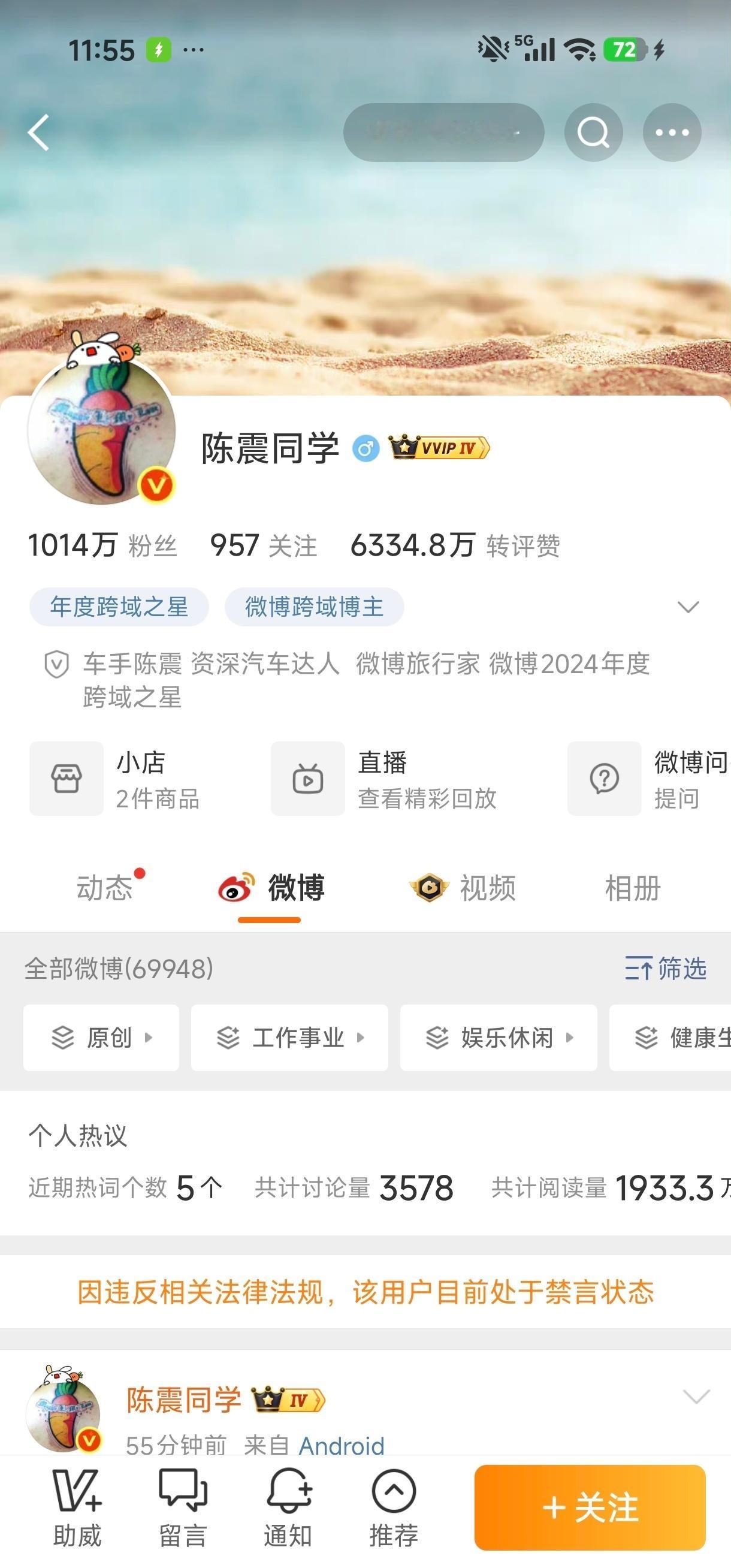Expand the profile badges with the chevron
This screenshot has height=1568, width=731.
click(x=688, y=606)
